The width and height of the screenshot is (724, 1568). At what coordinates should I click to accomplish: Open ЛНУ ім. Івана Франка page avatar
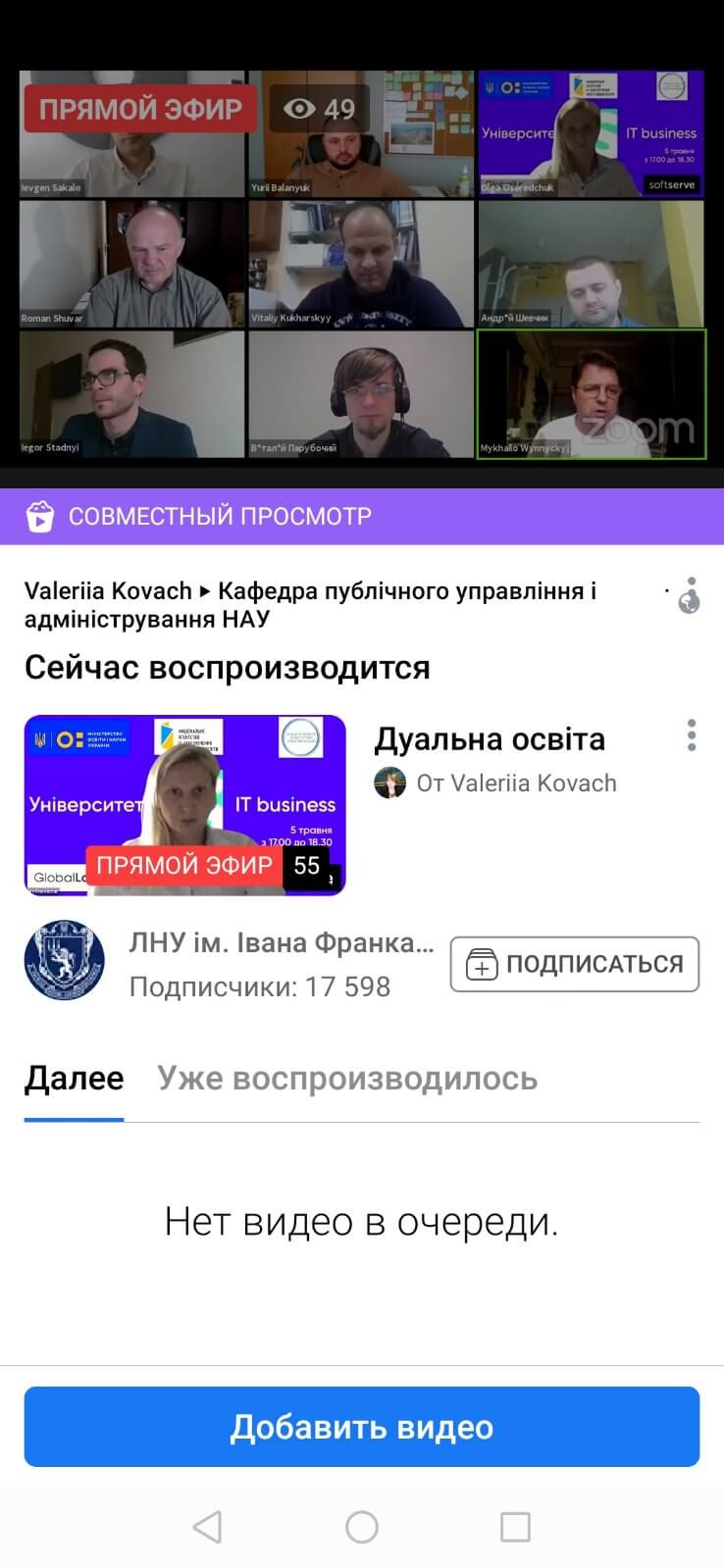point(64,960)
